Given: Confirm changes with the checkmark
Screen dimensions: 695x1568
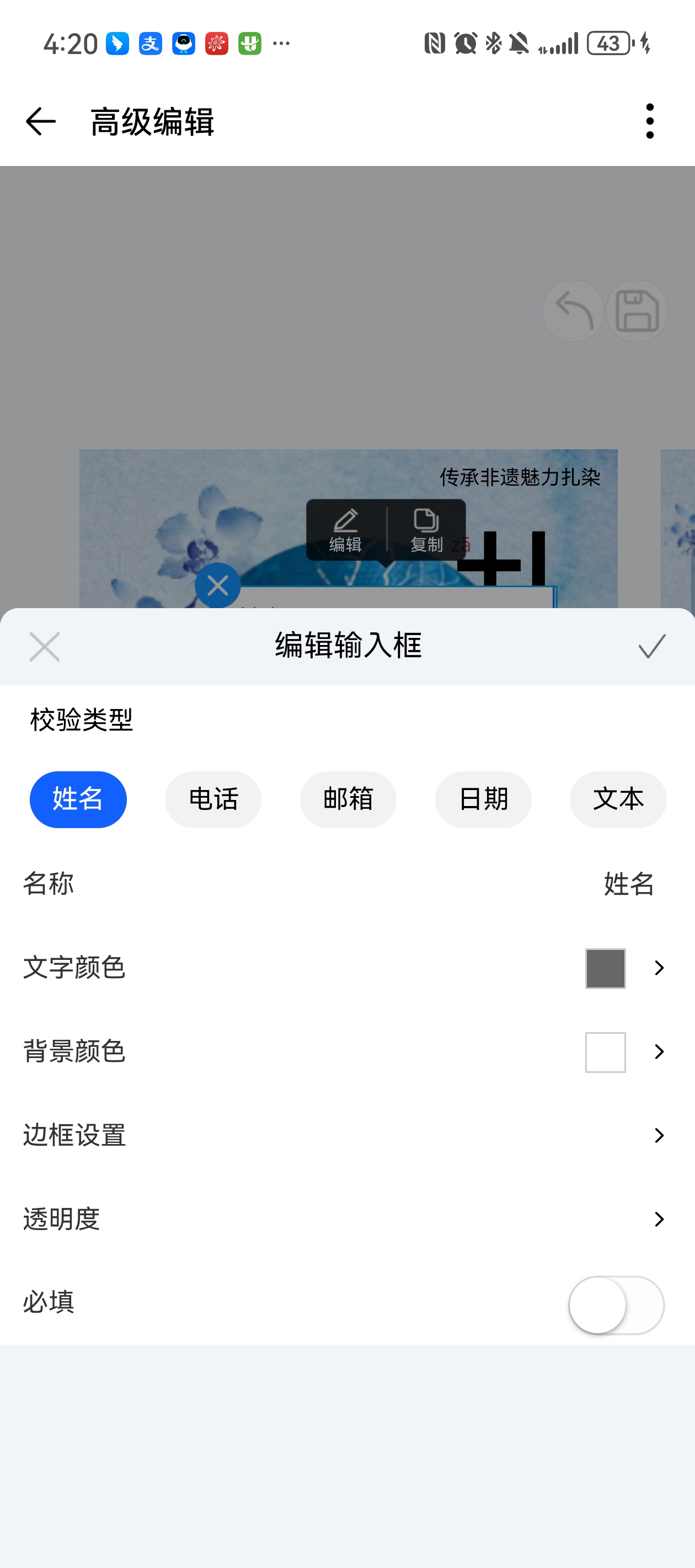Looking at the screenshot, I should [651, 646].
